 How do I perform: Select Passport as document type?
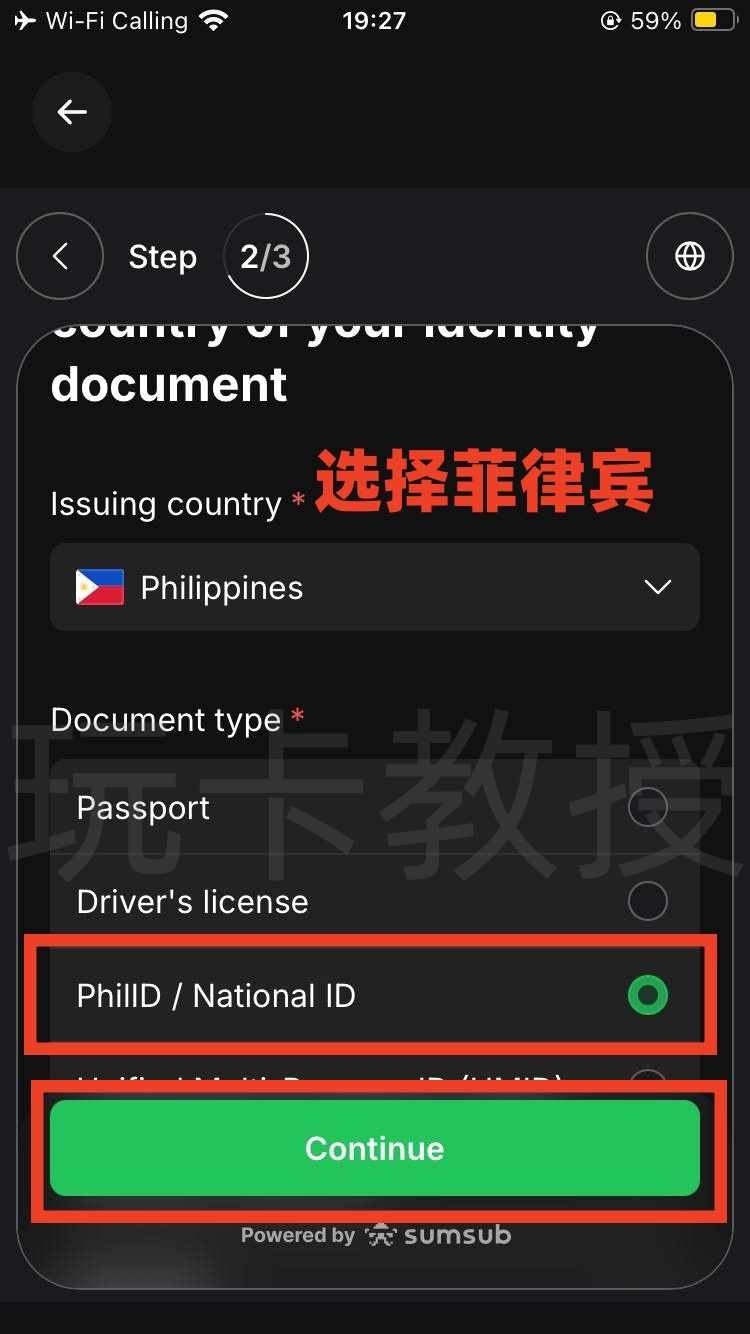click(647, 807)
